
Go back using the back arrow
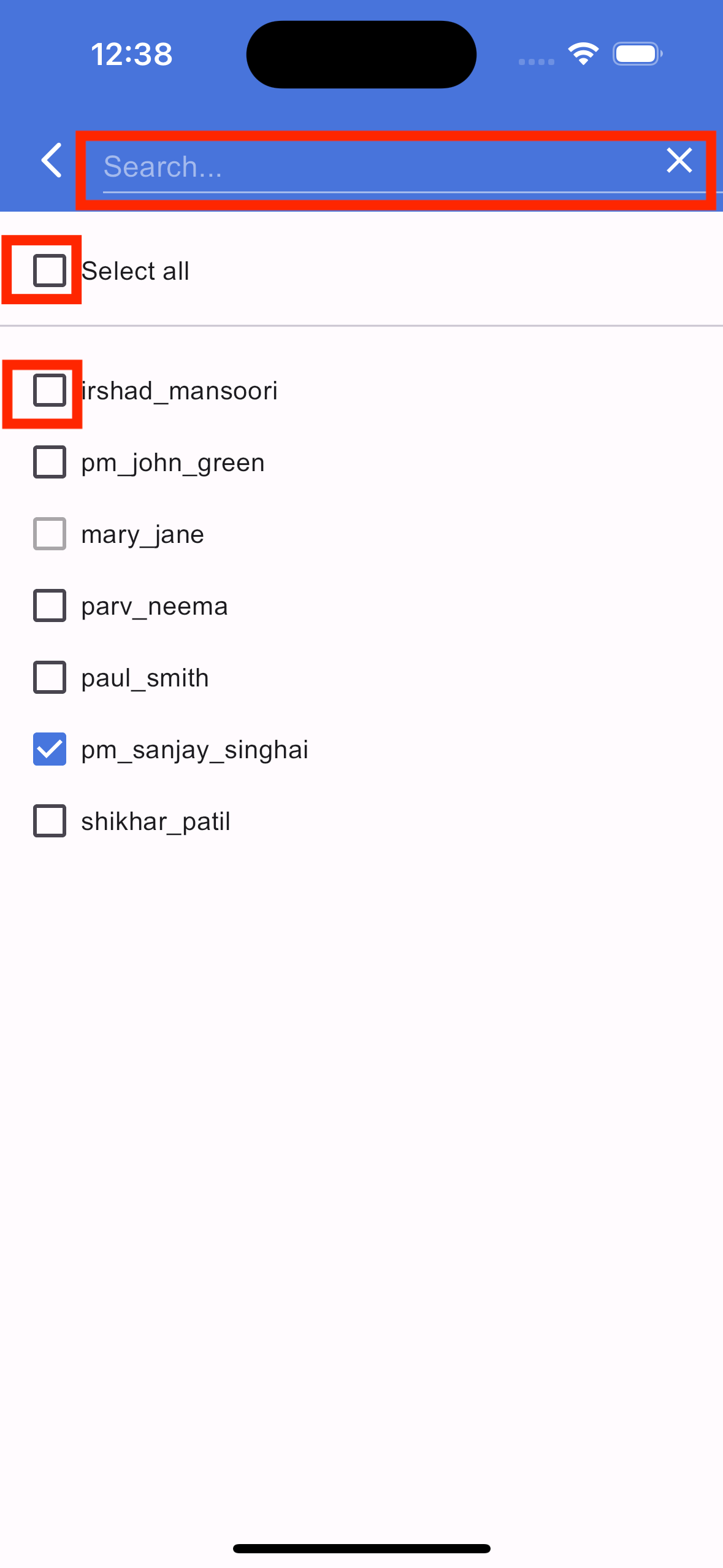point(52,161)
